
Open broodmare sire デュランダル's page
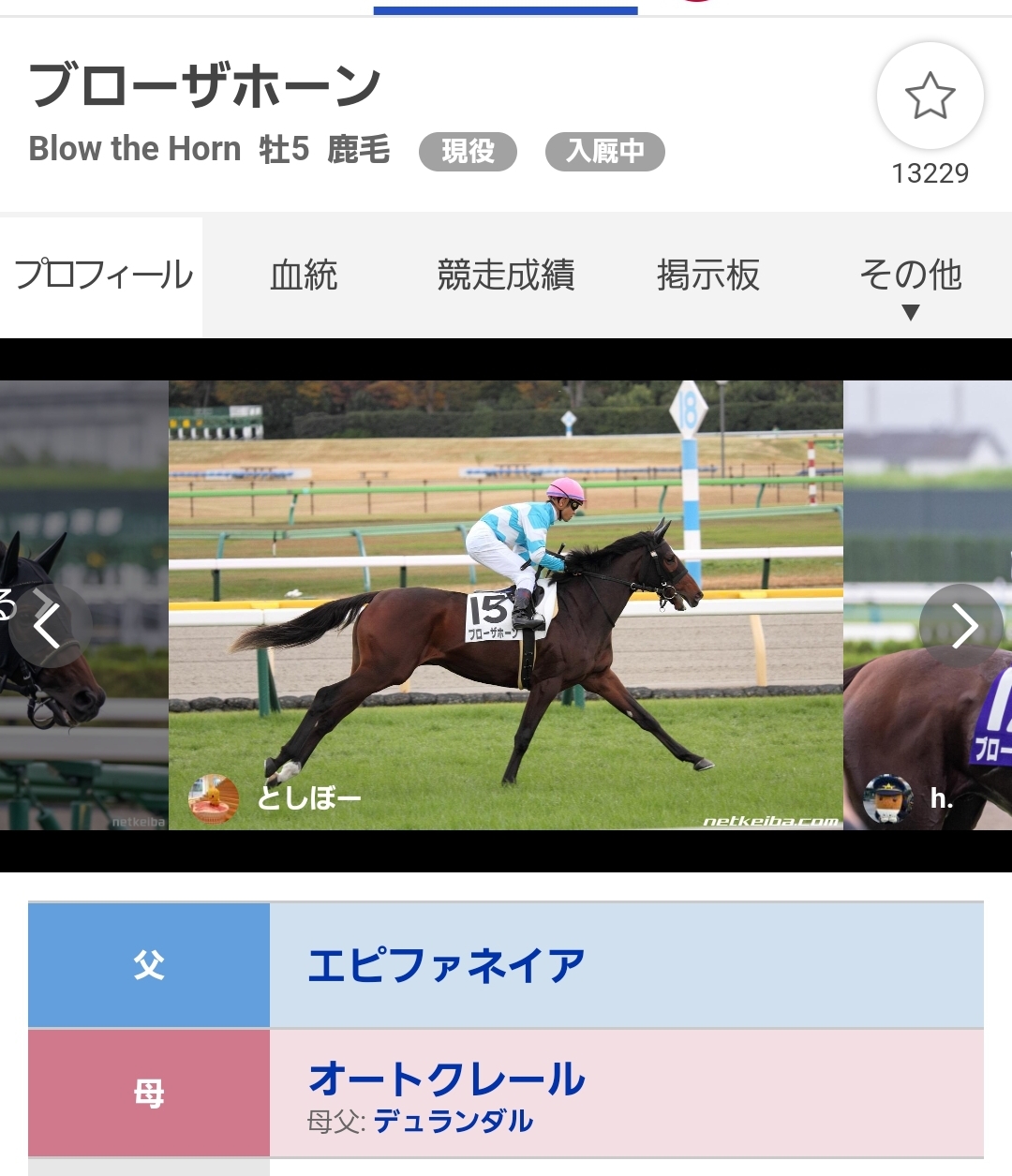click(x=454, y=1122)
